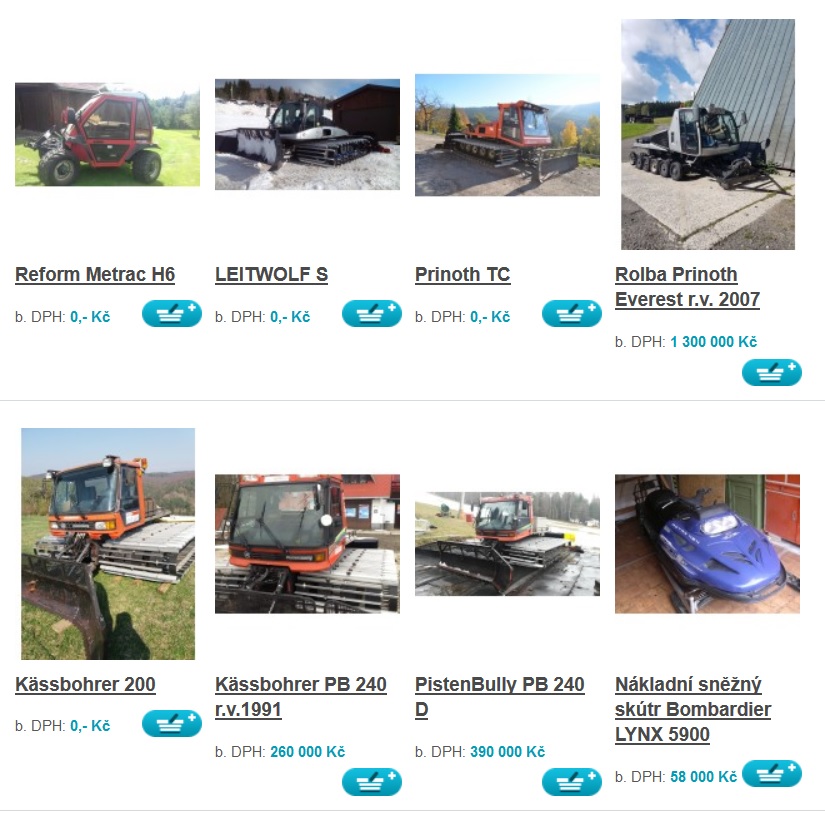Add Reform Metrac H6 to basket
825x832 pixels.
171,314
